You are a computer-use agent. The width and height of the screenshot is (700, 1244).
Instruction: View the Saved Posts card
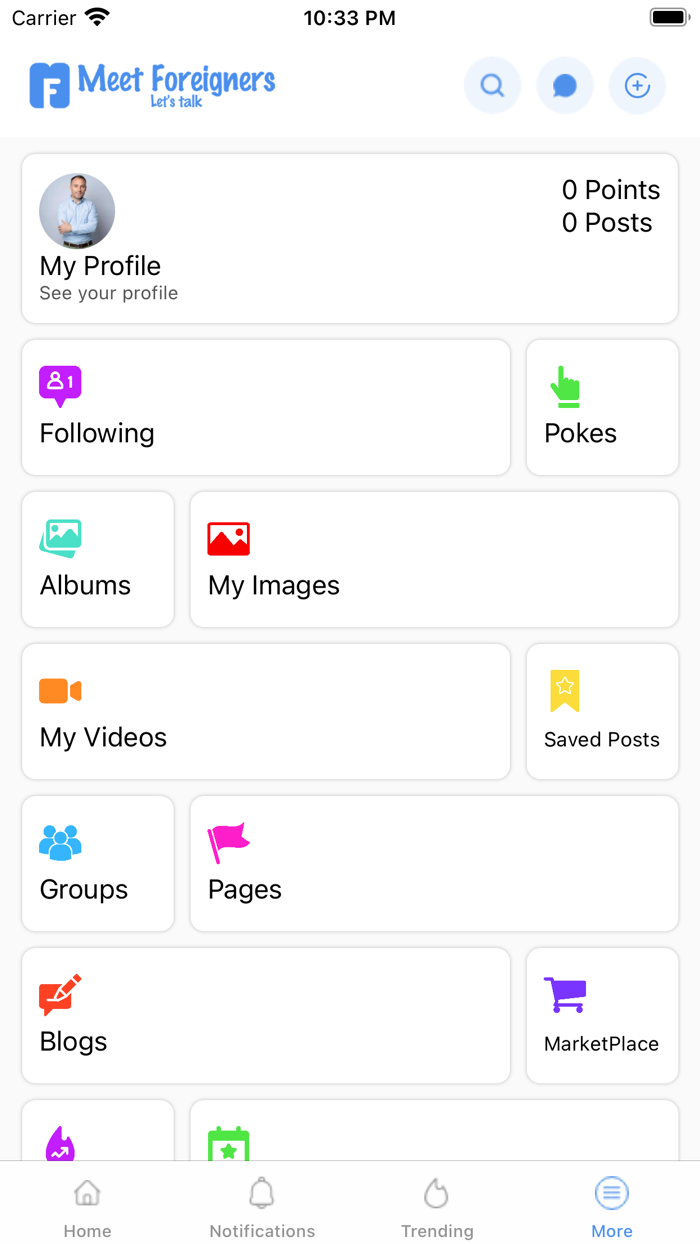pos(602,712)
